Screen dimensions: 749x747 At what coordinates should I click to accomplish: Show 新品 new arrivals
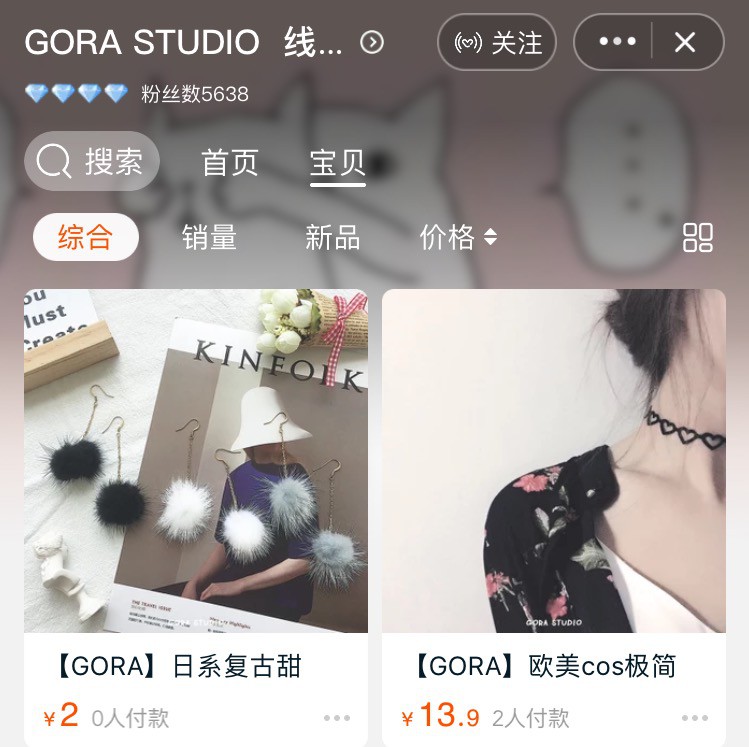pos(332,237)
